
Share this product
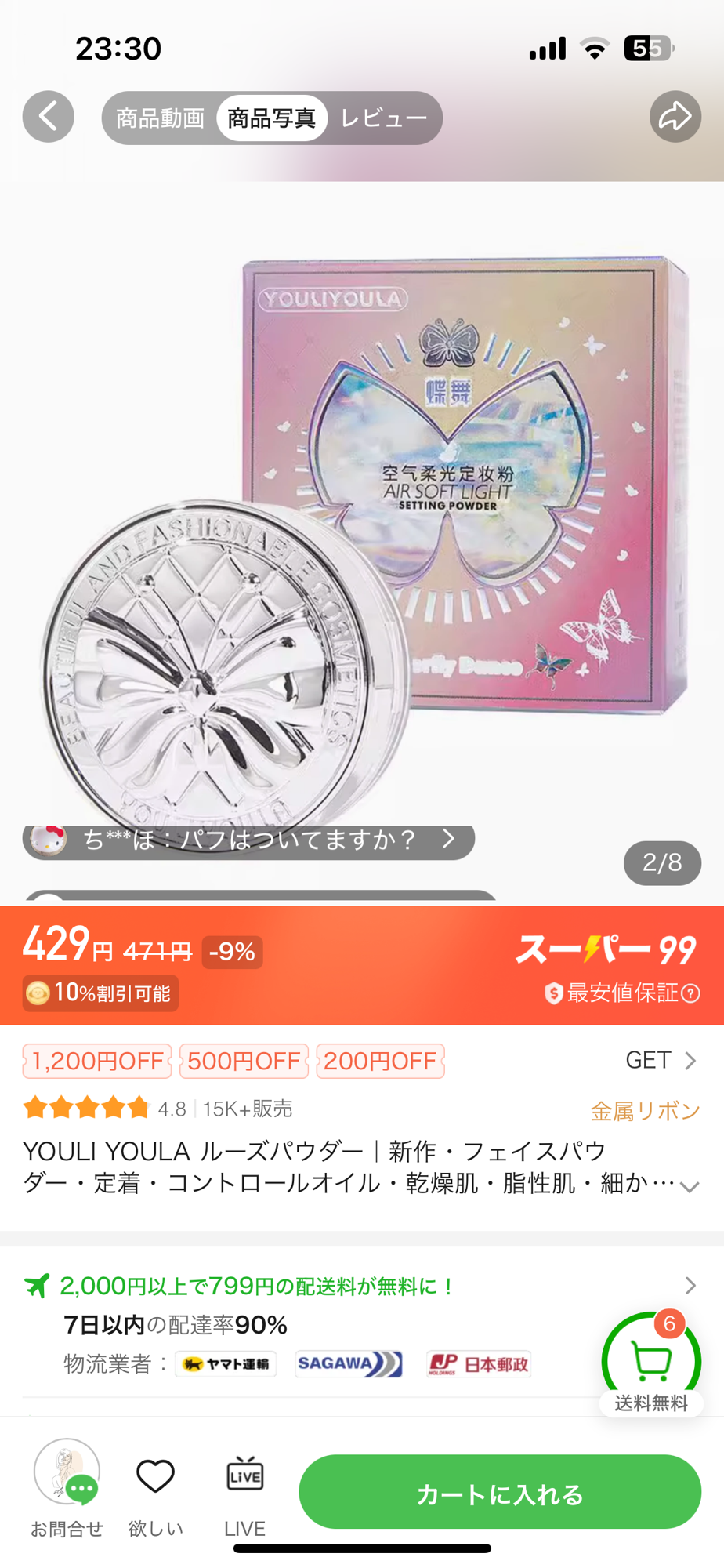tap(675, 118)
